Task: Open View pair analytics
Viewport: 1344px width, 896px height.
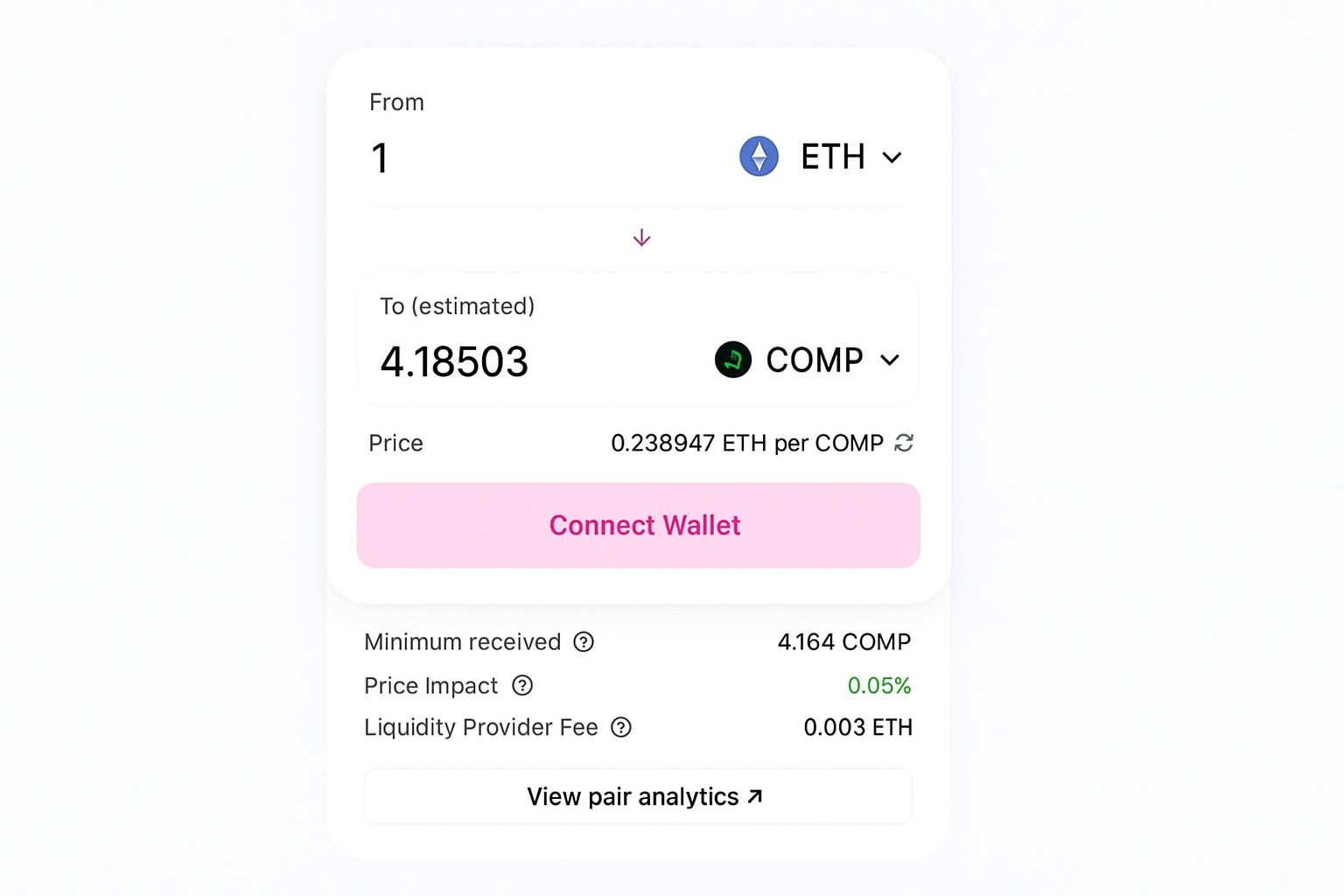Action: click(638, 796)
